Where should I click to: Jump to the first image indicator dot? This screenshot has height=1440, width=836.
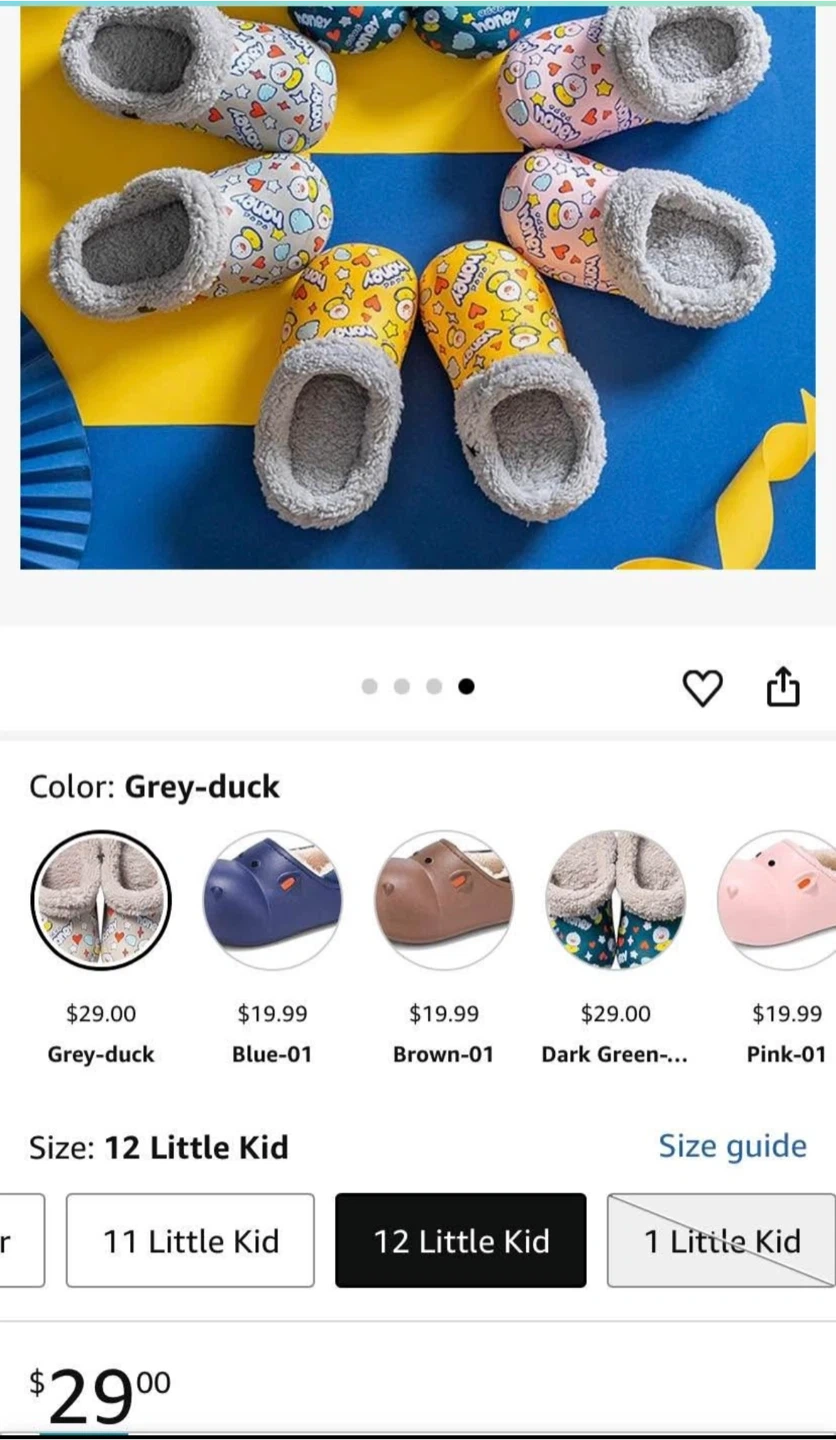[x=370, y=686]
